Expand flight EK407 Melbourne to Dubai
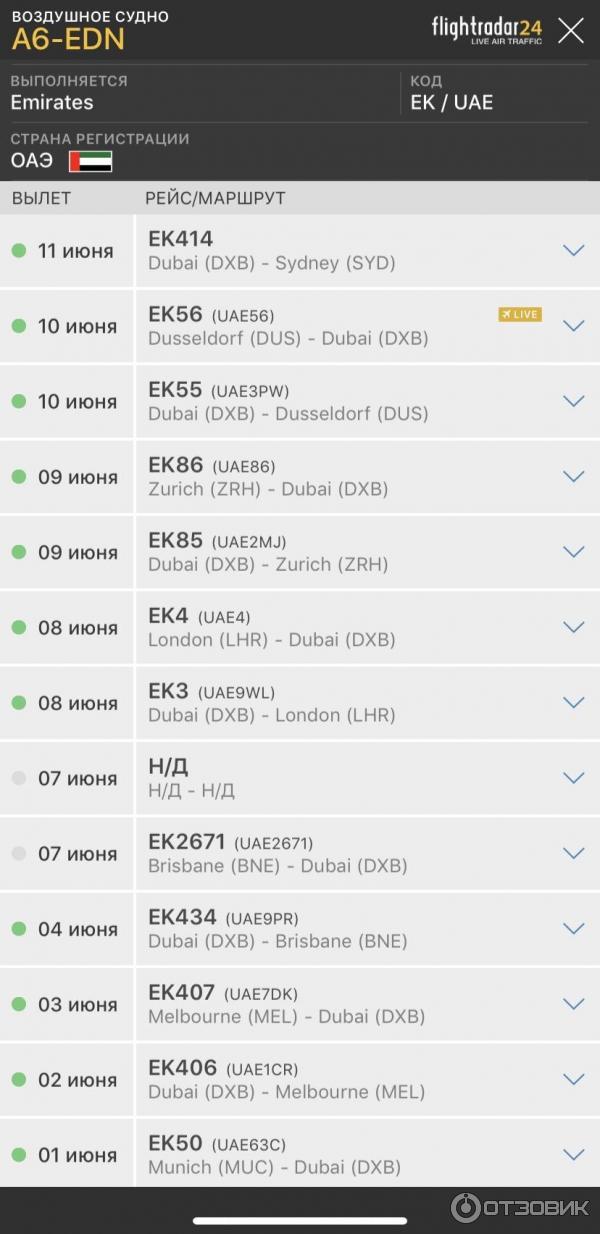The image size is (600, 1234). click(573, 1004)
